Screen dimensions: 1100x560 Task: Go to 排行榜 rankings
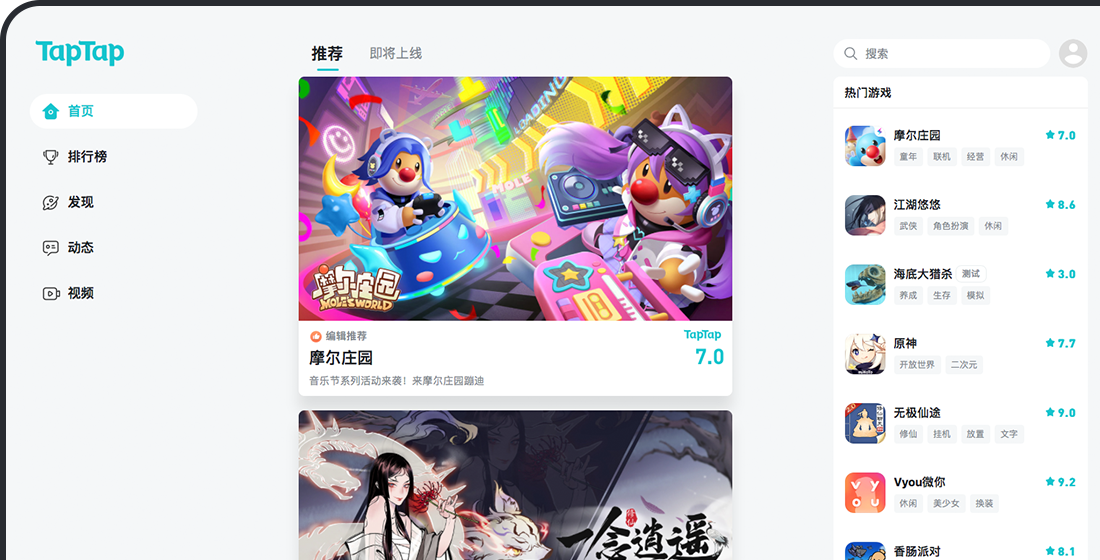pyautogui.click(x=86, y=157)
